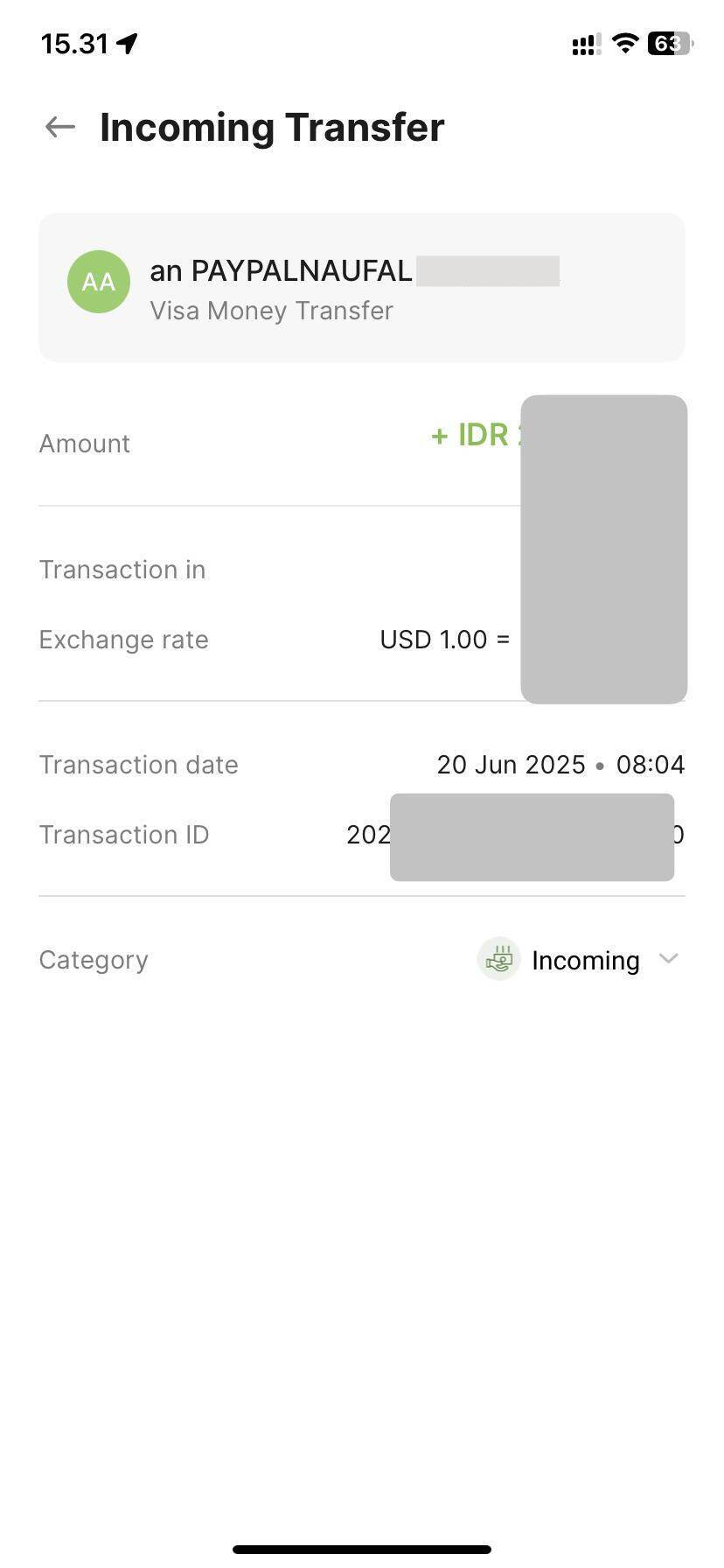Go back from Incoming Transfer
Viewport: 724px width, 1568px height.
coord(59,127)
